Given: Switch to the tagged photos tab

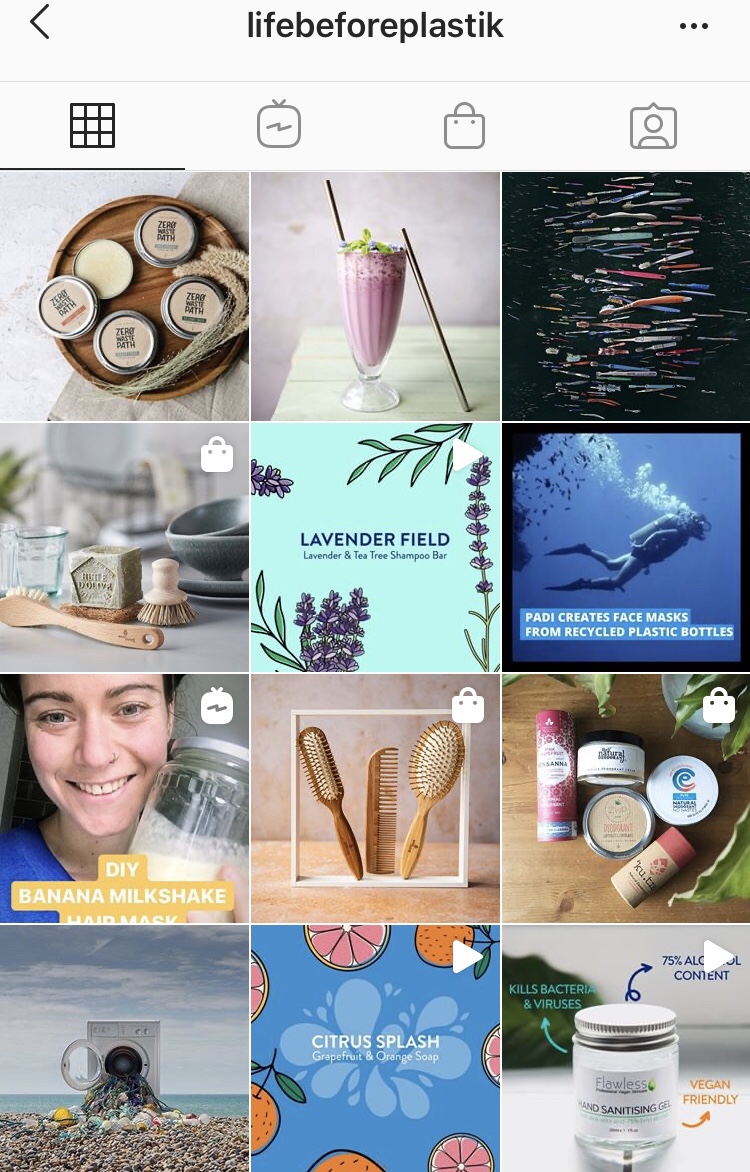Looking at the screenshot, I should click(x=653, y=127).
